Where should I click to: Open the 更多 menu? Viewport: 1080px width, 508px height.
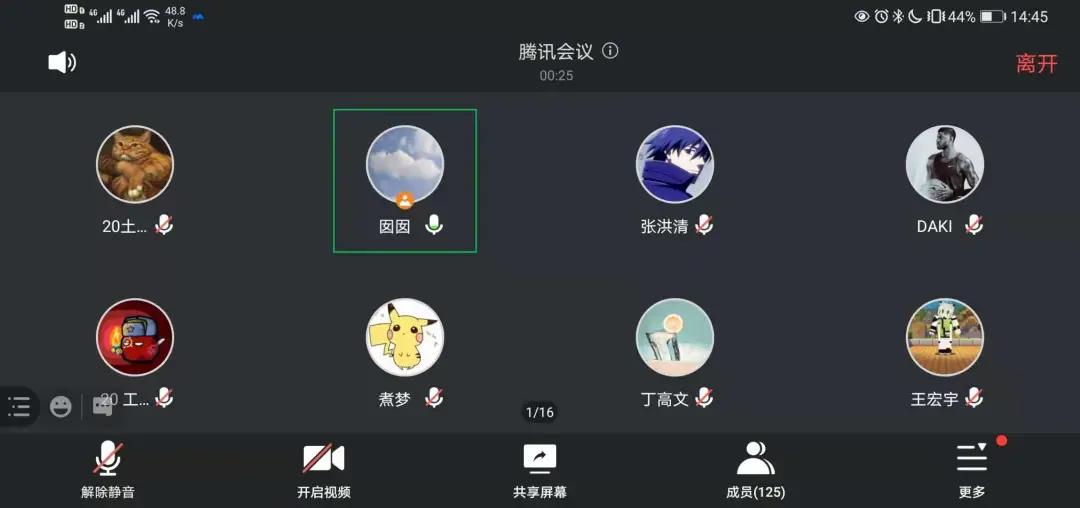tap(972, 468)
